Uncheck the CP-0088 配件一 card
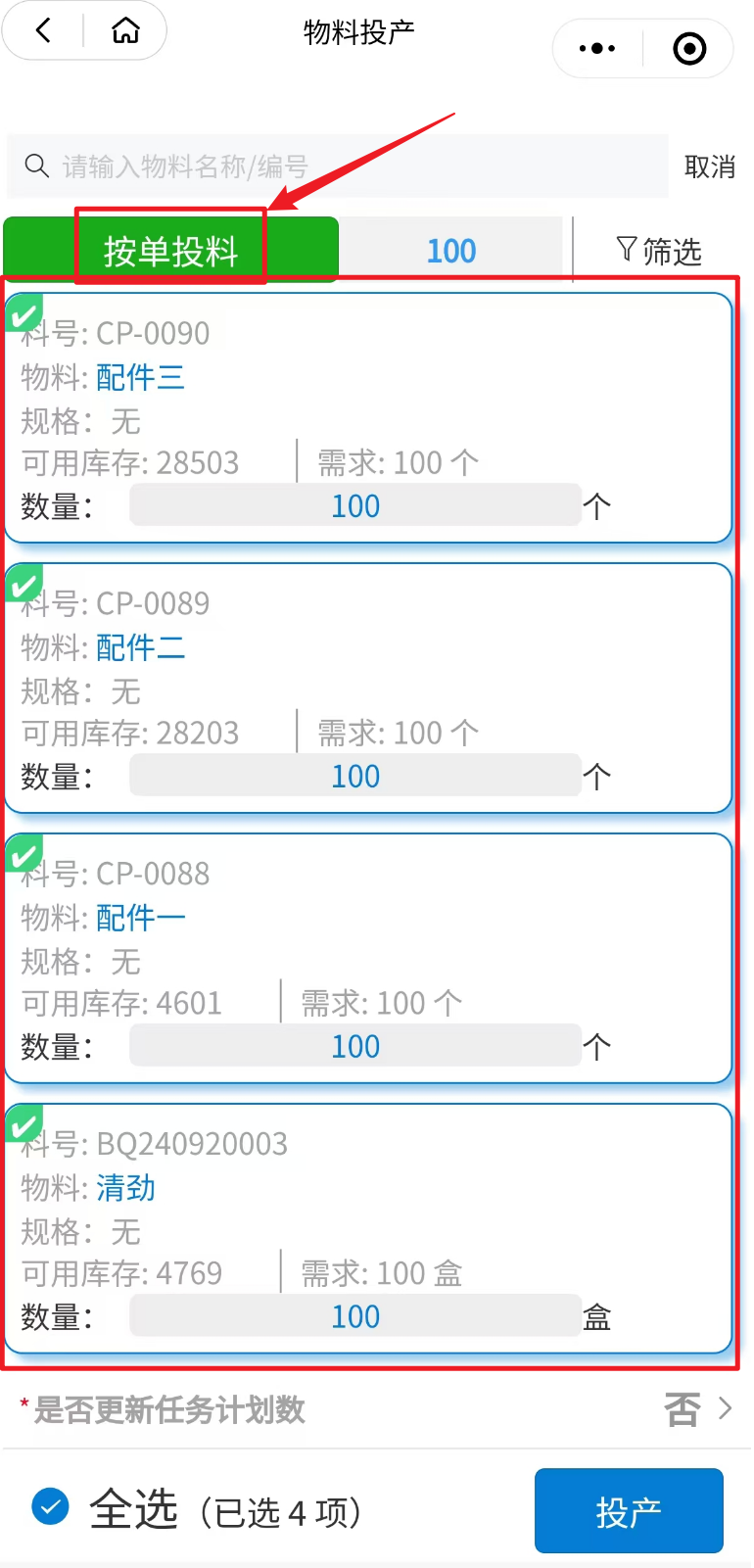Viewport: 754px width, 1568px height. (24, 854)
